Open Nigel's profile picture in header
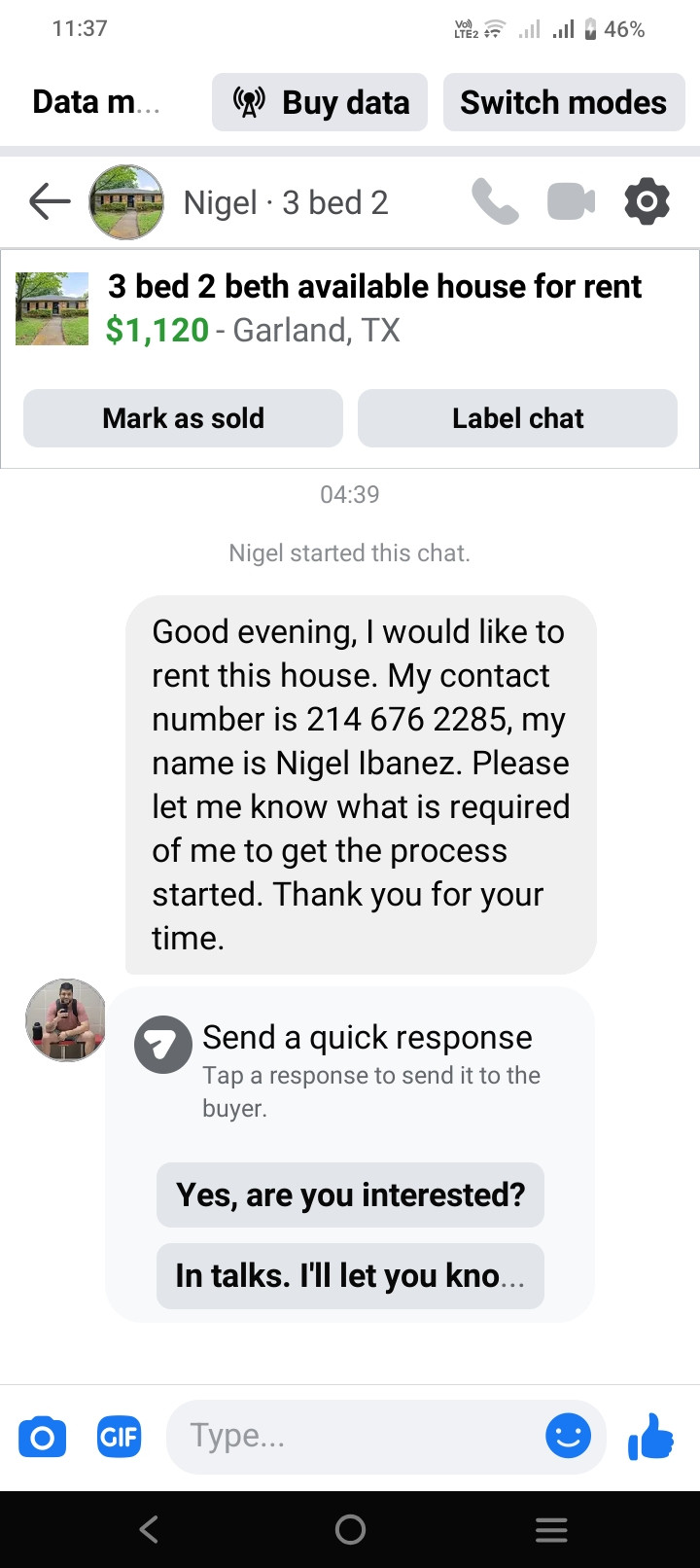700x1568 pixels. click(126, 202)
